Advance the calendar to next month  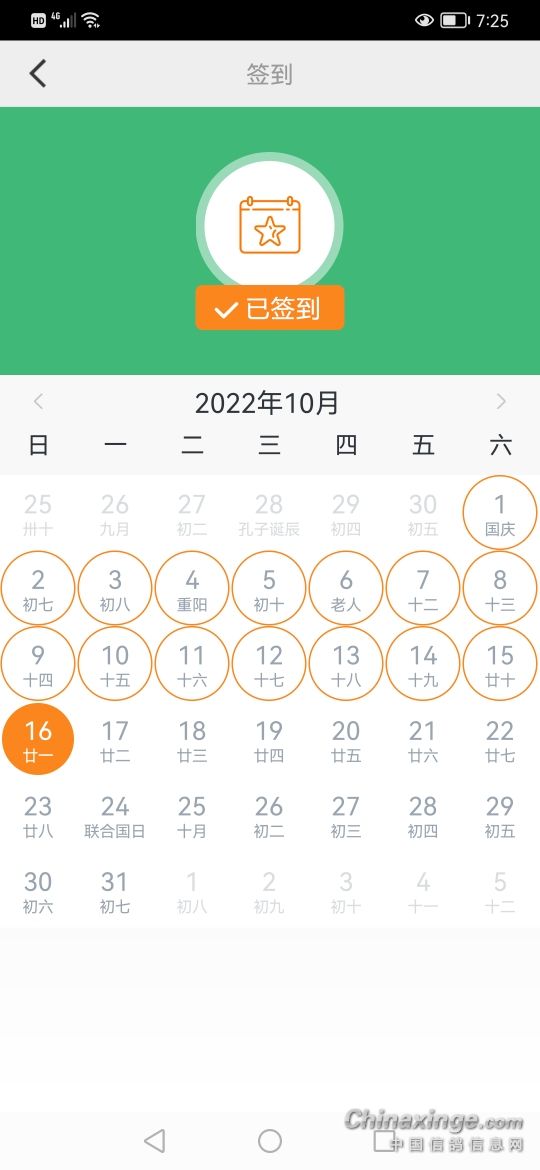tap(500, 402)
